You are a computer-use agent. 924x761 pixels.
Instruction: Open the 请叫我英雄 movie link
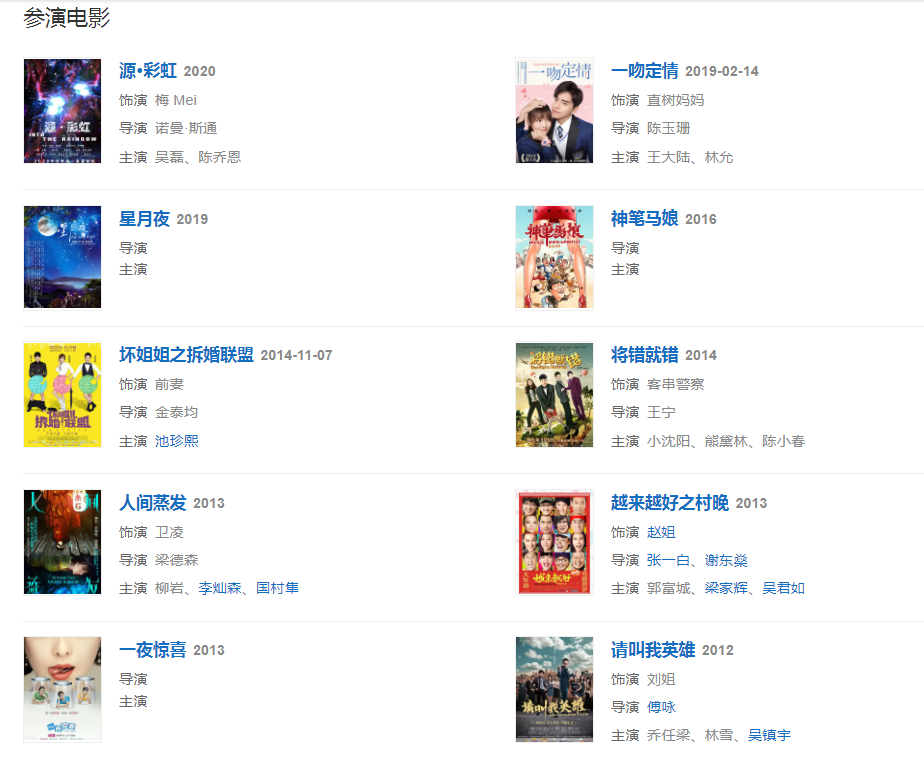click(x=652, y=650)
